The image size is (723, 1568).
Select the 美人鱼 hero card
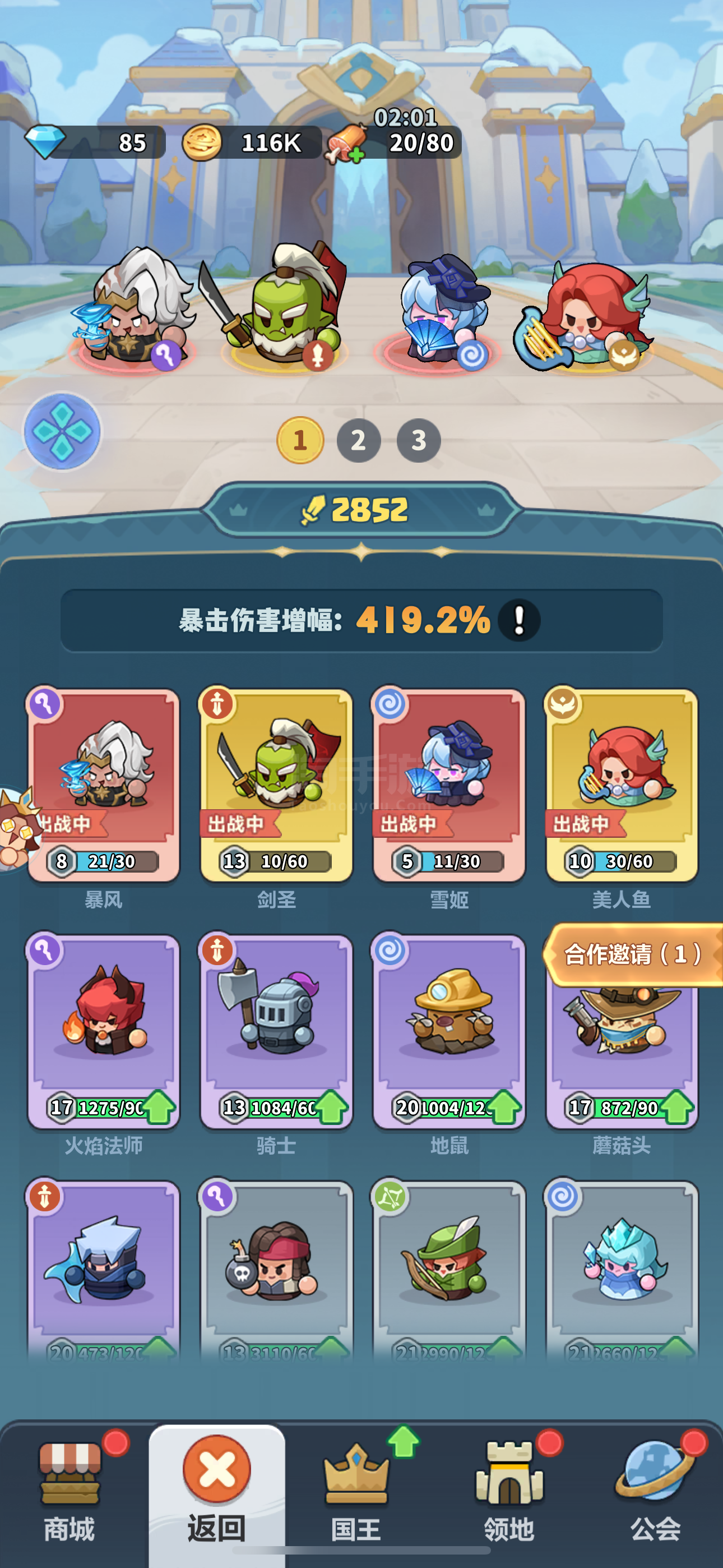[x=622, y=785]
